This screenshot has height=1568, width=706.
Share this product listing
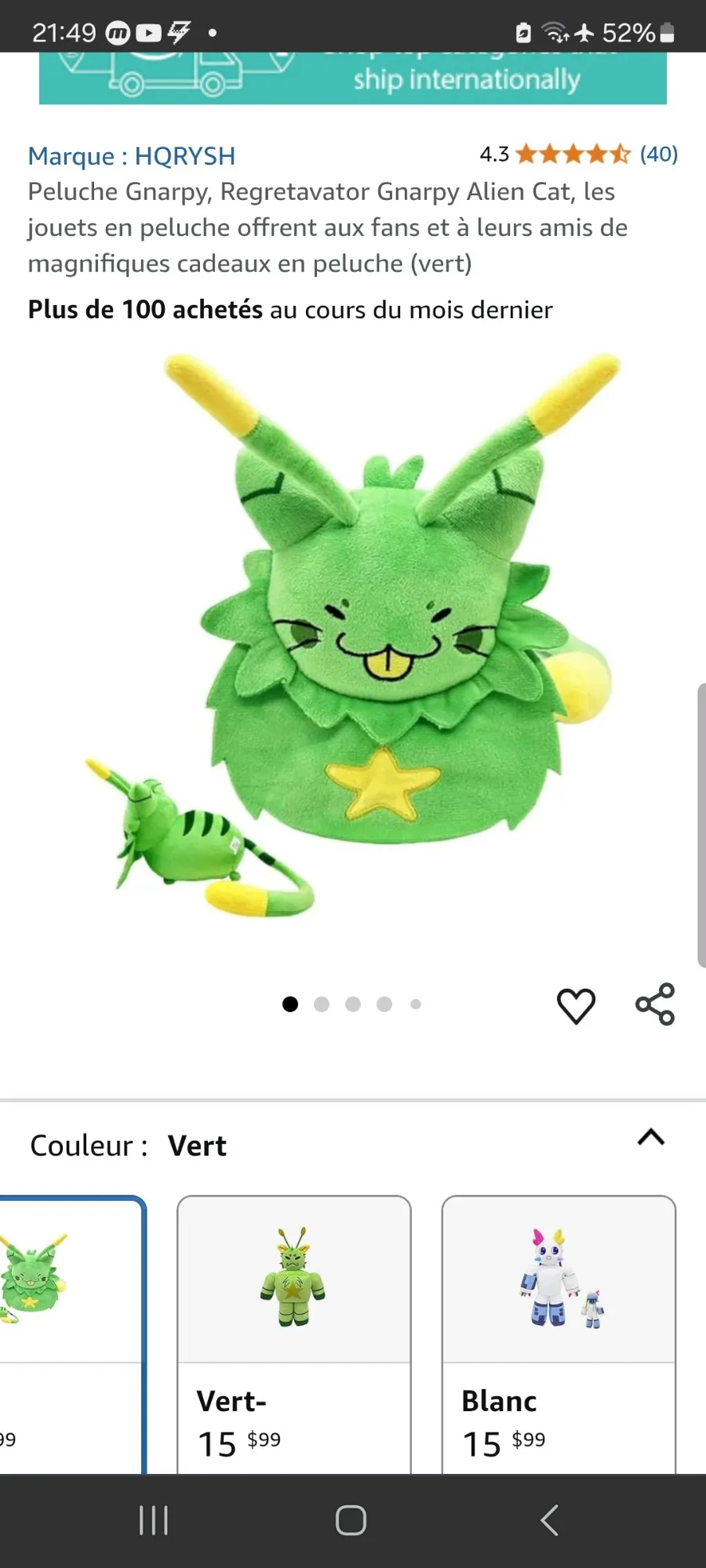pyautogui.click(x=655, y=1004)
